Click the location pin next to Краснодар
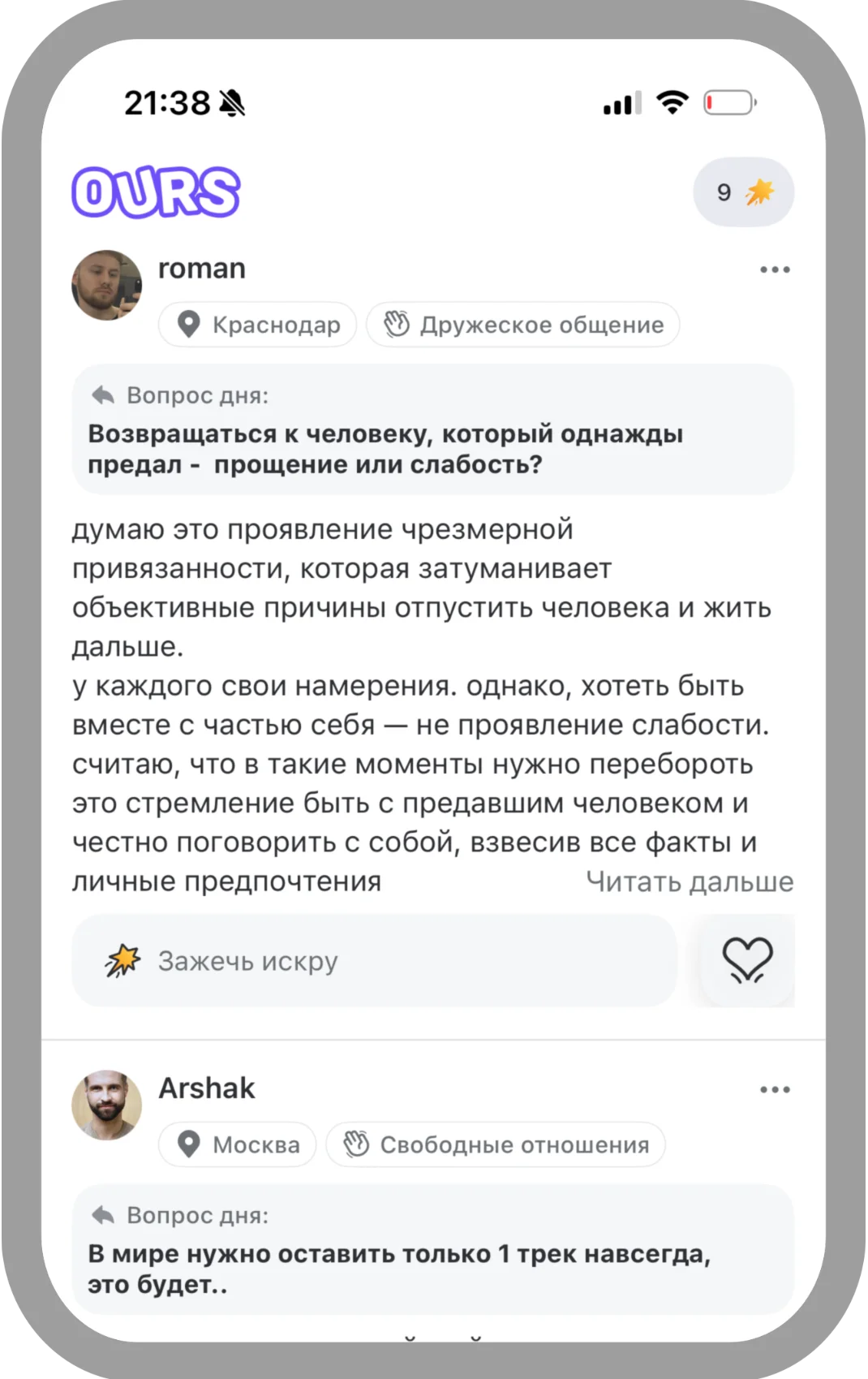This screenshot has height=1379, width=868. [190, 325]
